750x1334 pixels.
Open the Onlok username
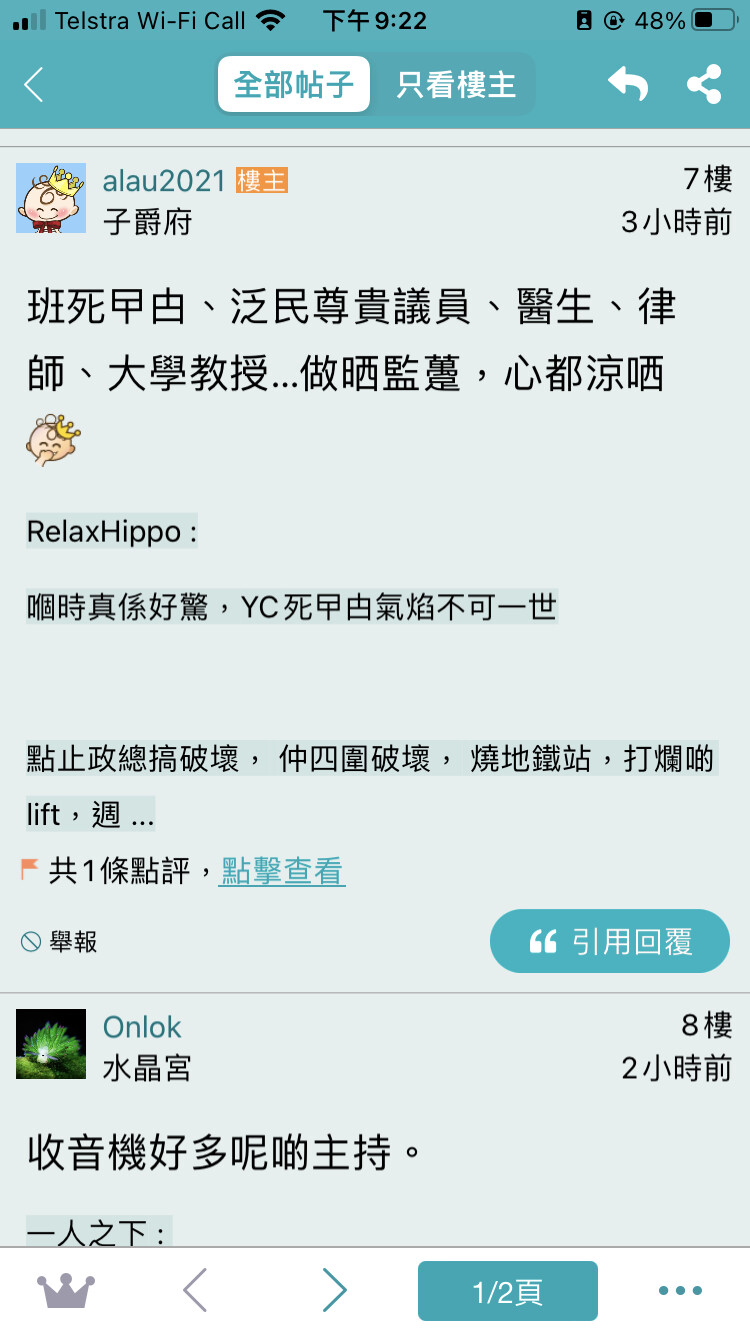pyautogui.click(x=142, y=1027)
